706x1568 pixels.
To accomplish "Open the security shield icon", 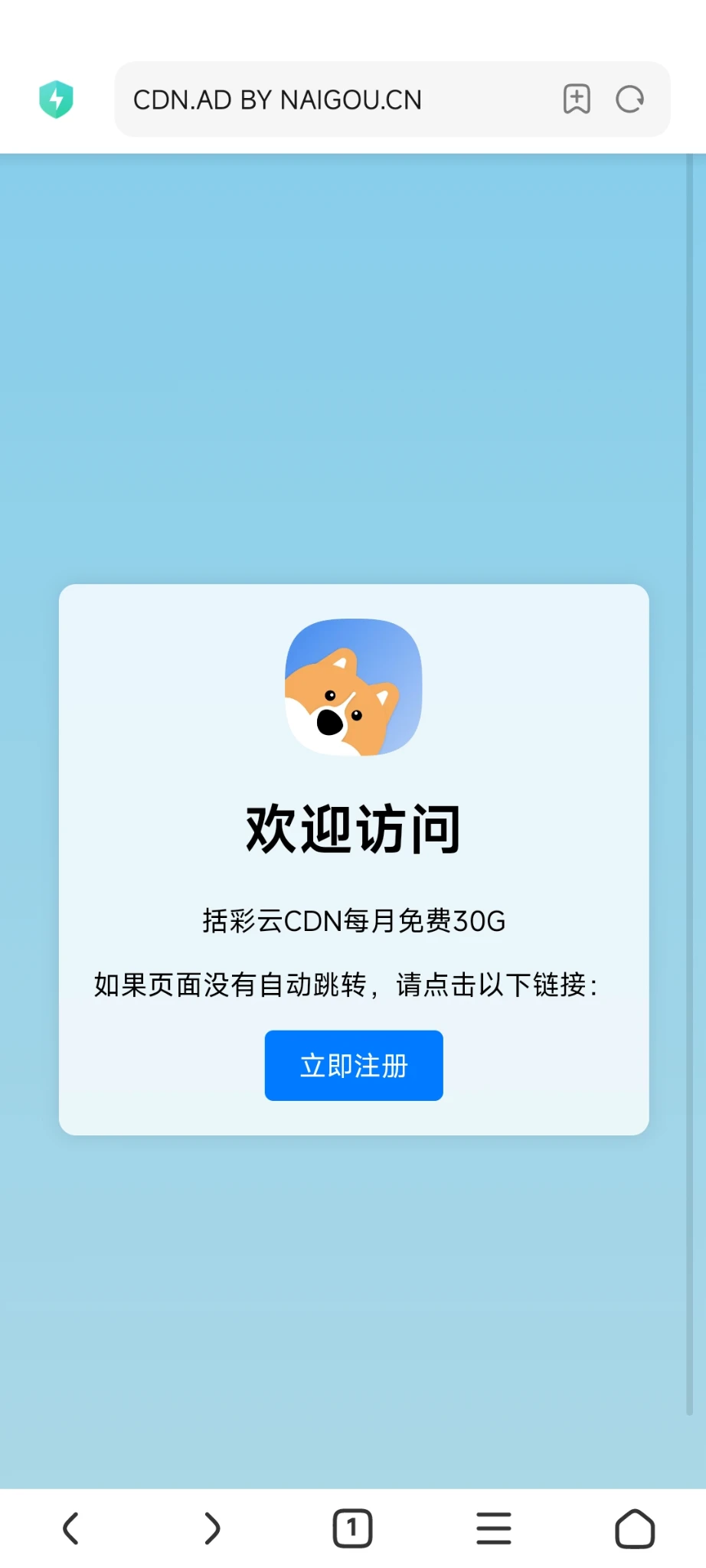I will coord(56,100).
